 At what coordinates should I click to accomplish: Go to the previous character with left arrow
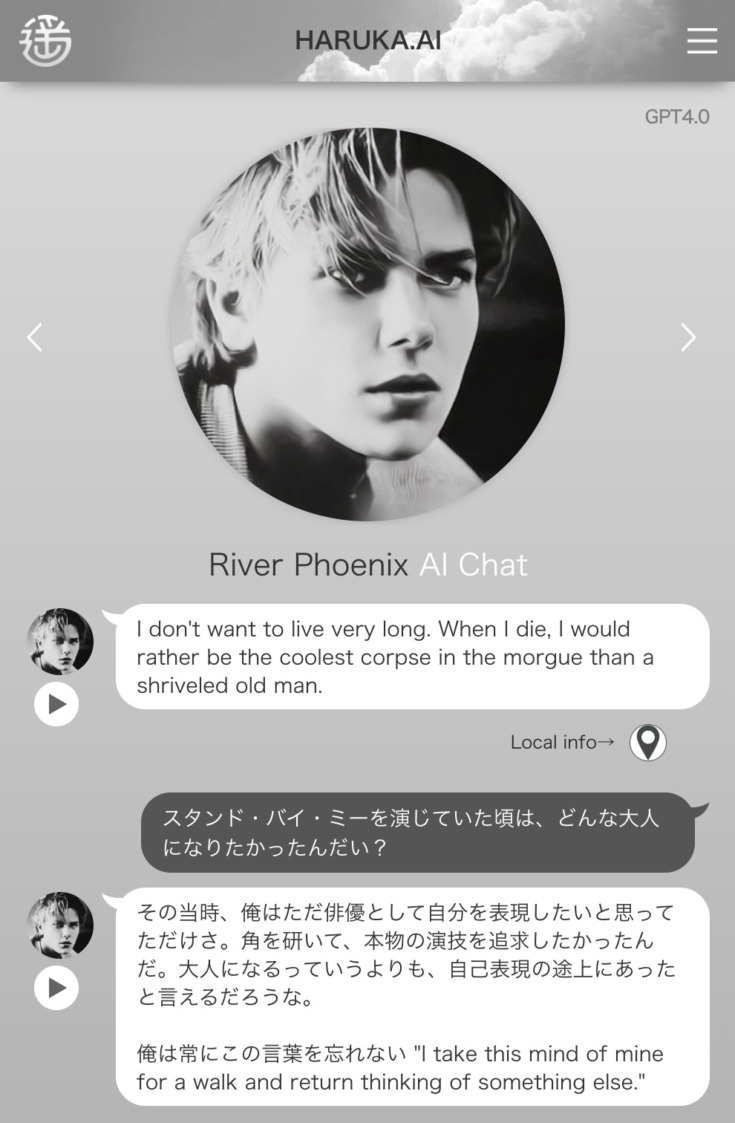(35, 337)
